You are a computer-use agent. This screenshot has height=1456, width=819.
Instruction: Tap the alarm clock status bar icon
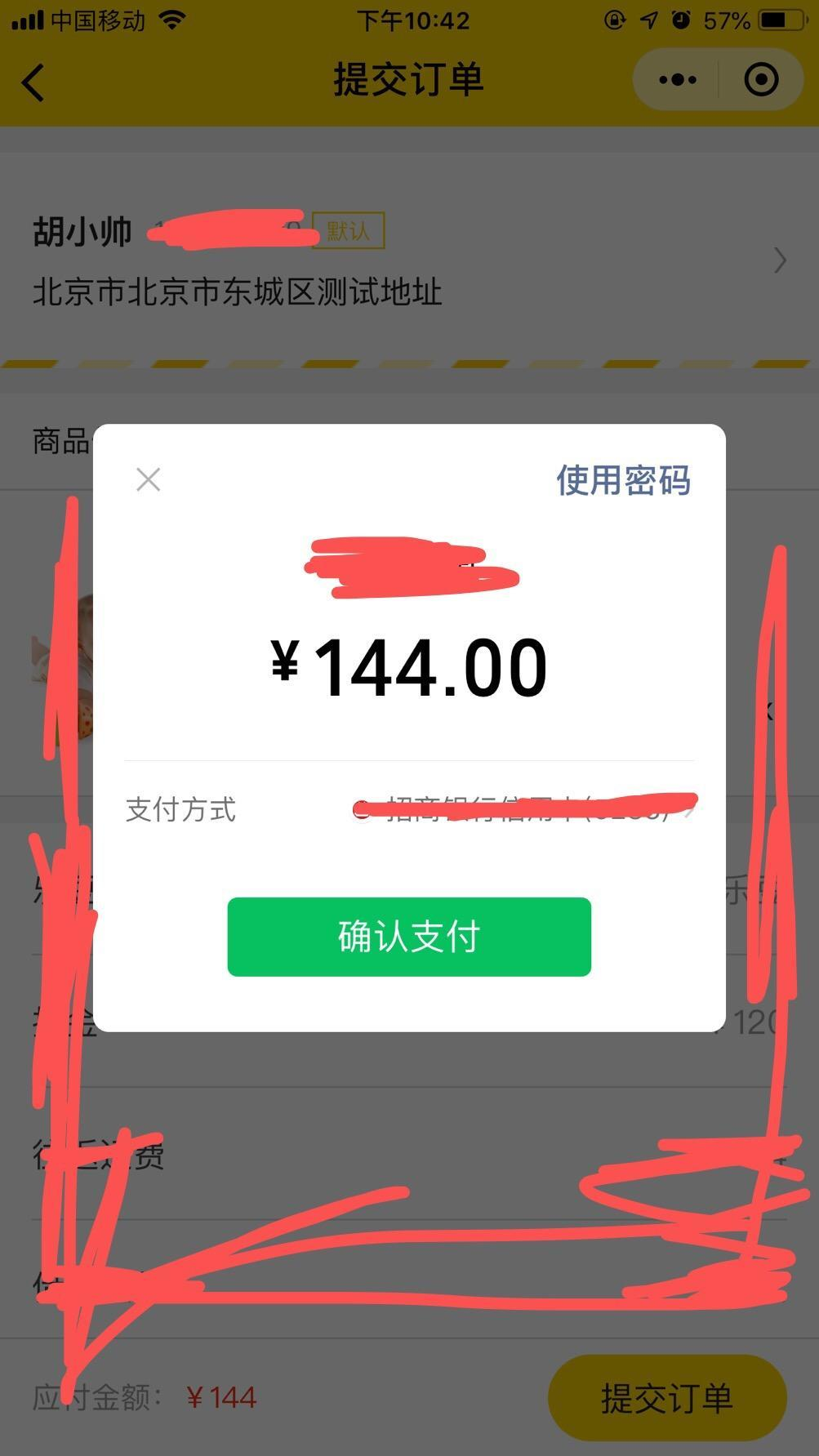pos(683,20)
